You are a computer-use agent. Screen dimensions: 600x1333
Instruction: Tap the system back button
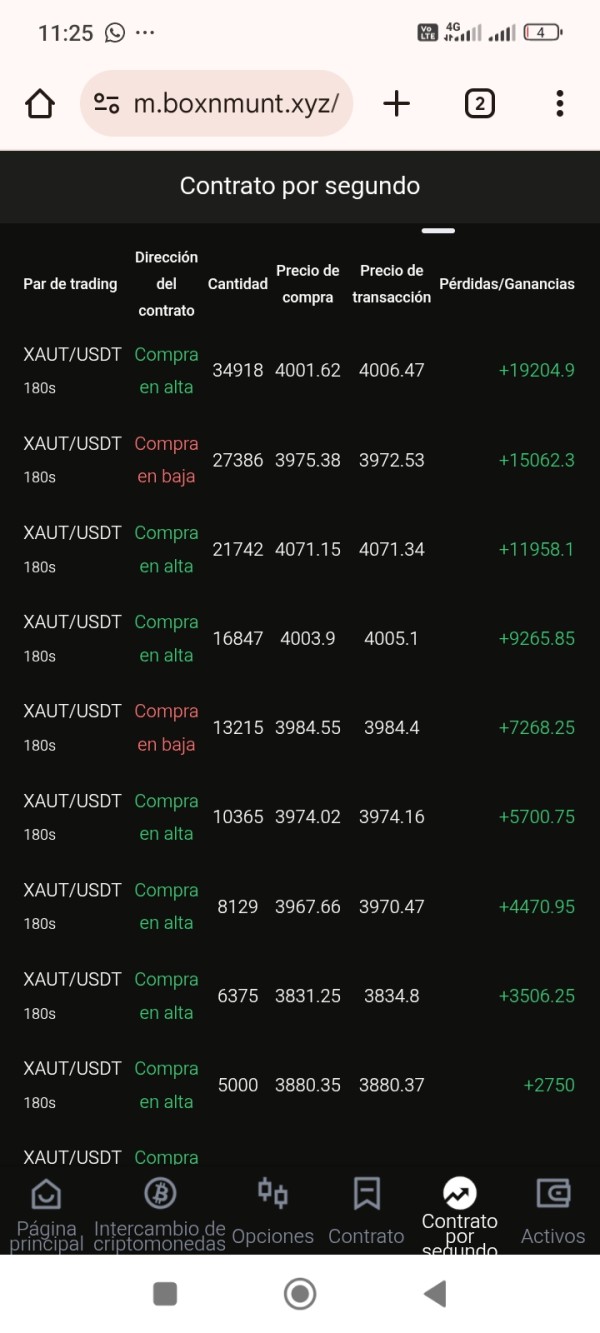(434, 1294)
